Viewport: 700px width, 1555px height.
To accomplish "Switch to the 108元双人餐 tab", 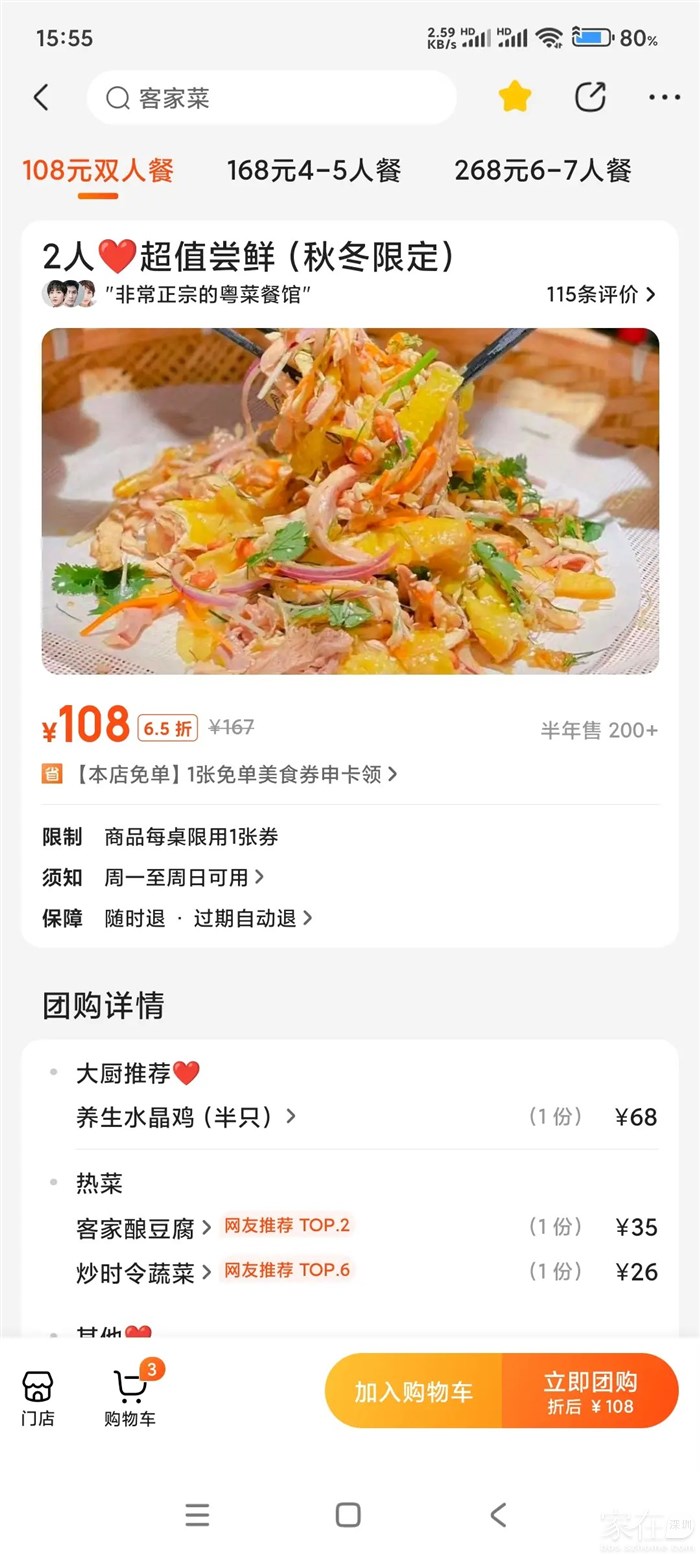I will pyautogui.click(x=98, y=170).
